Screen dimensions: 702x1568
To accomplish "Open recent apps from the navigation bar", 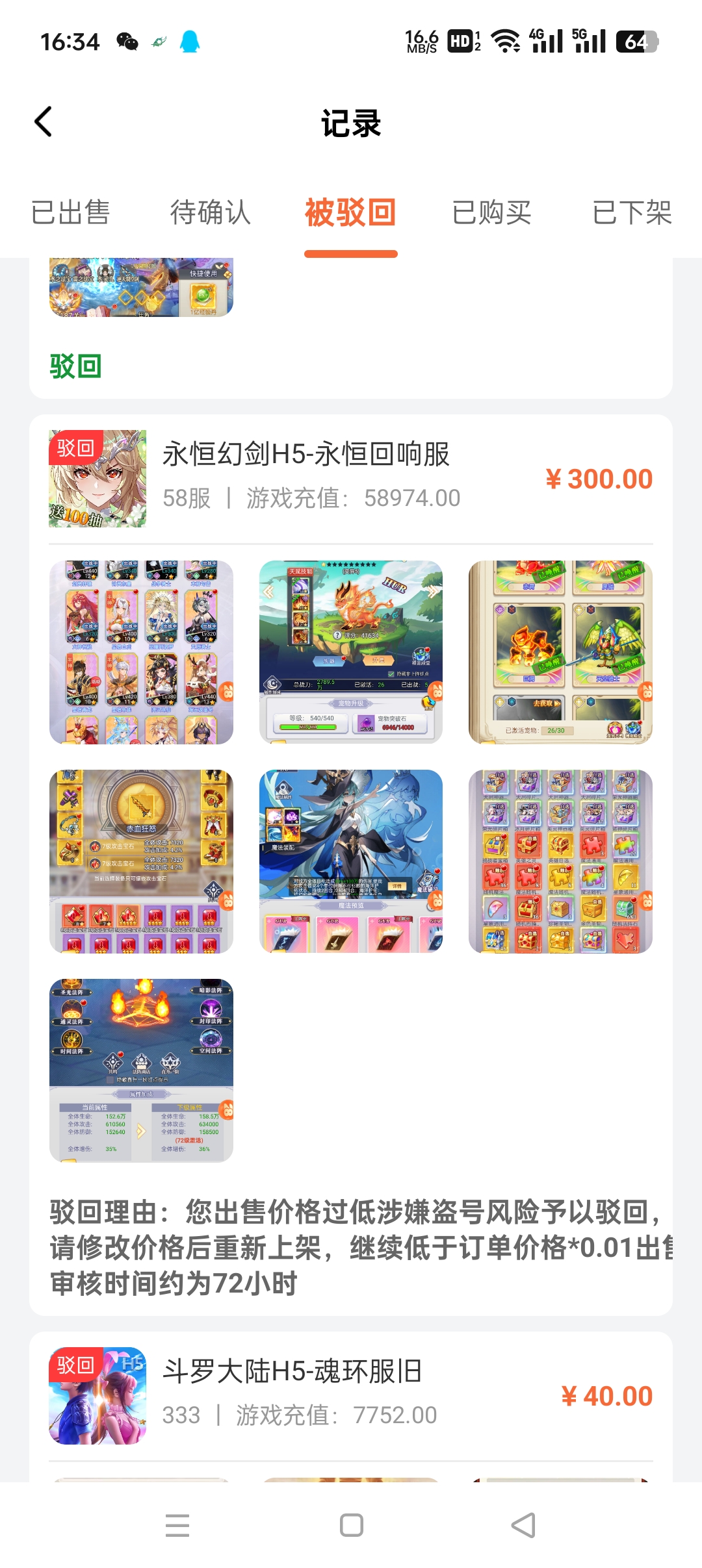I will click(x=177, y=1525).
